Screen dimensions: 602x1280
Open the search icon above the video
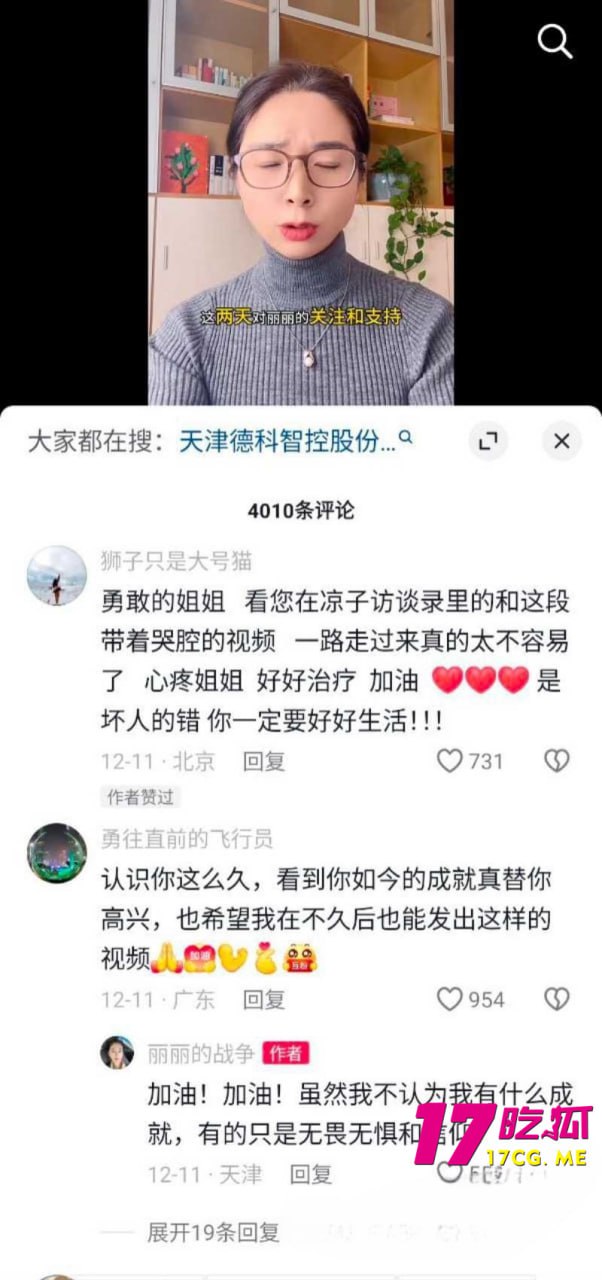(554, 41)
